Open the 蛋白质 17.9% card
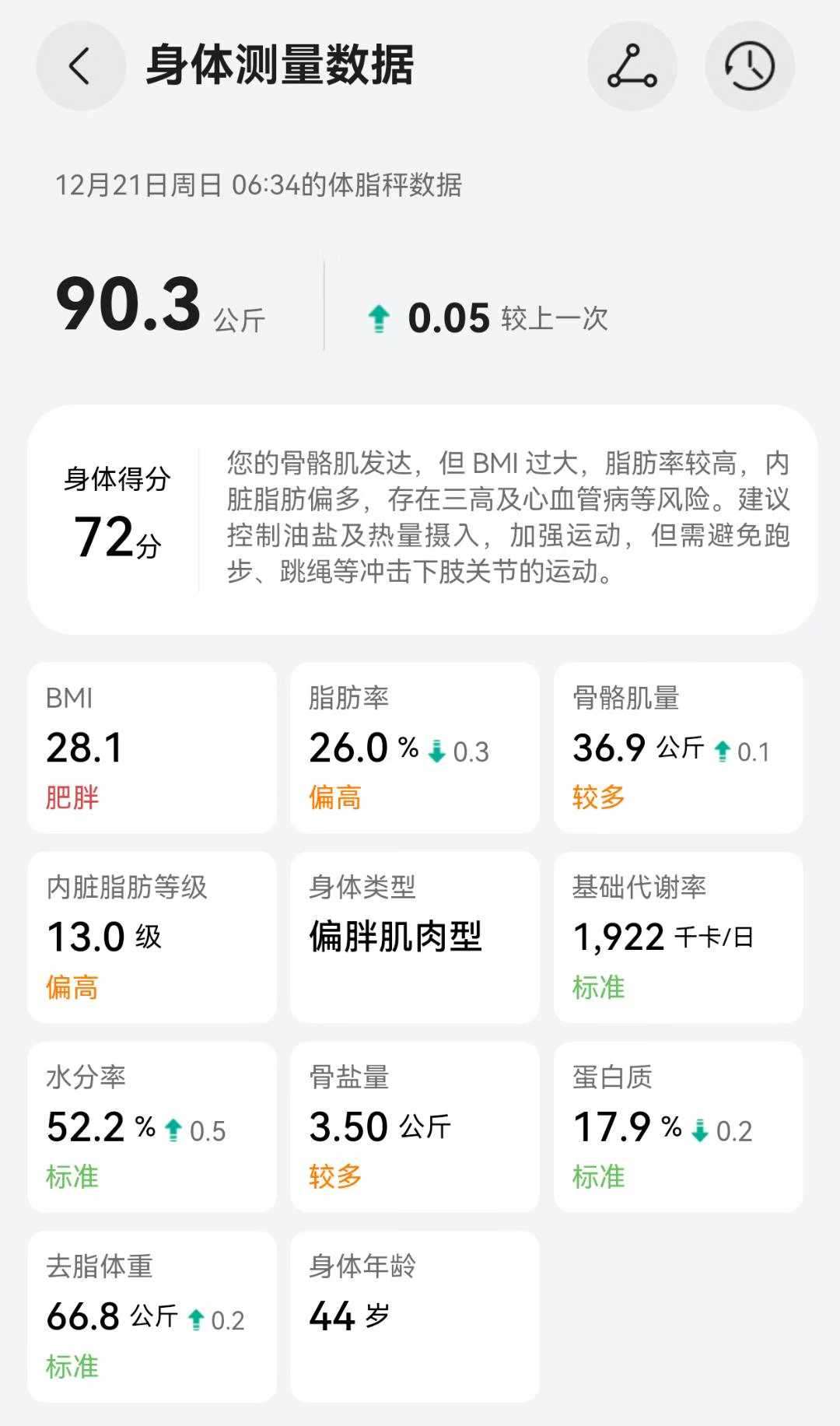This screenshot has height=1426, width=840. click(677, 1126)
